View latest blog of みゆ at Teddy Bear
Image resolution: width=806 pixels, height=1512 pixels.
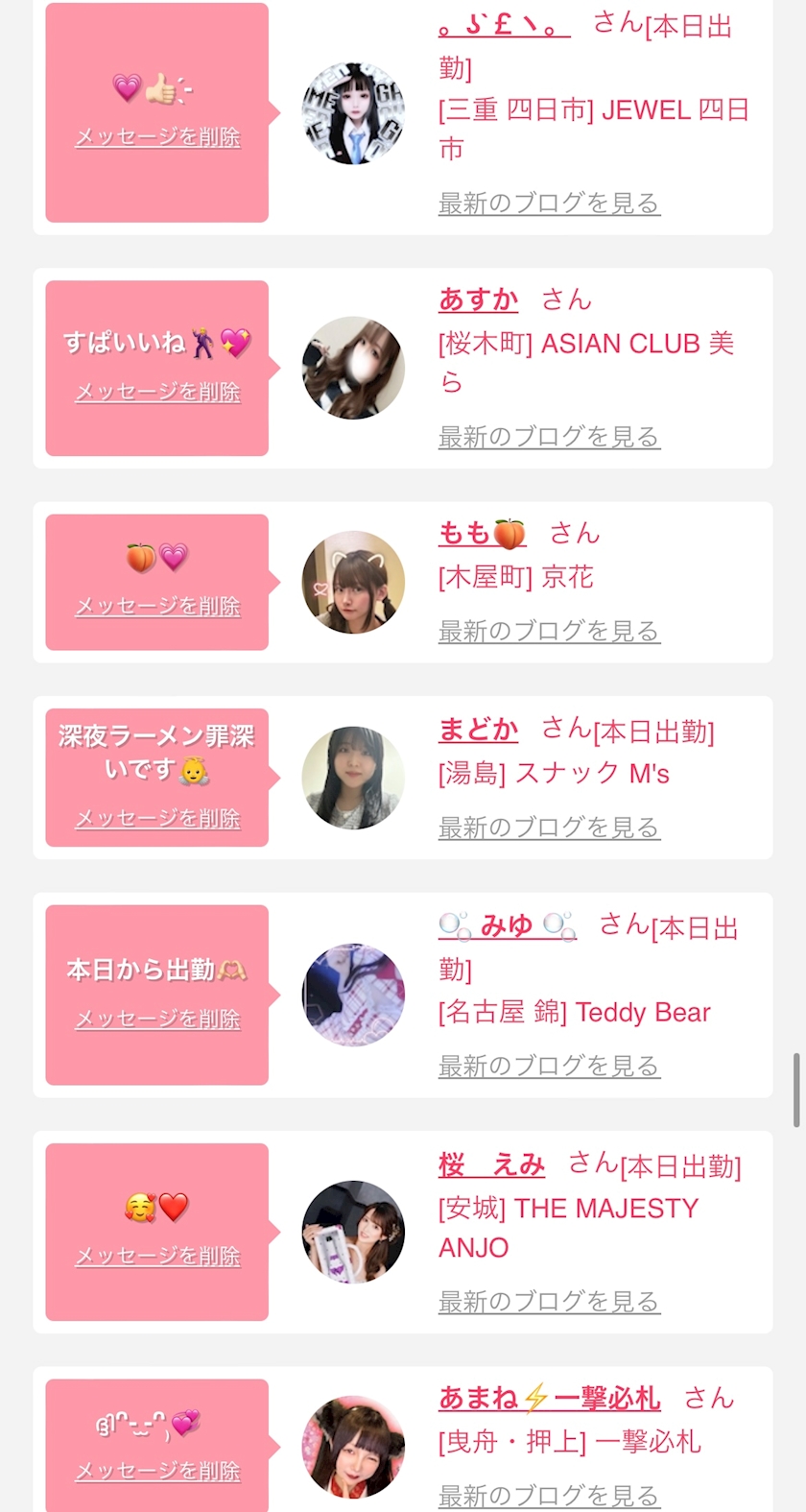[x=549, y=1066]
